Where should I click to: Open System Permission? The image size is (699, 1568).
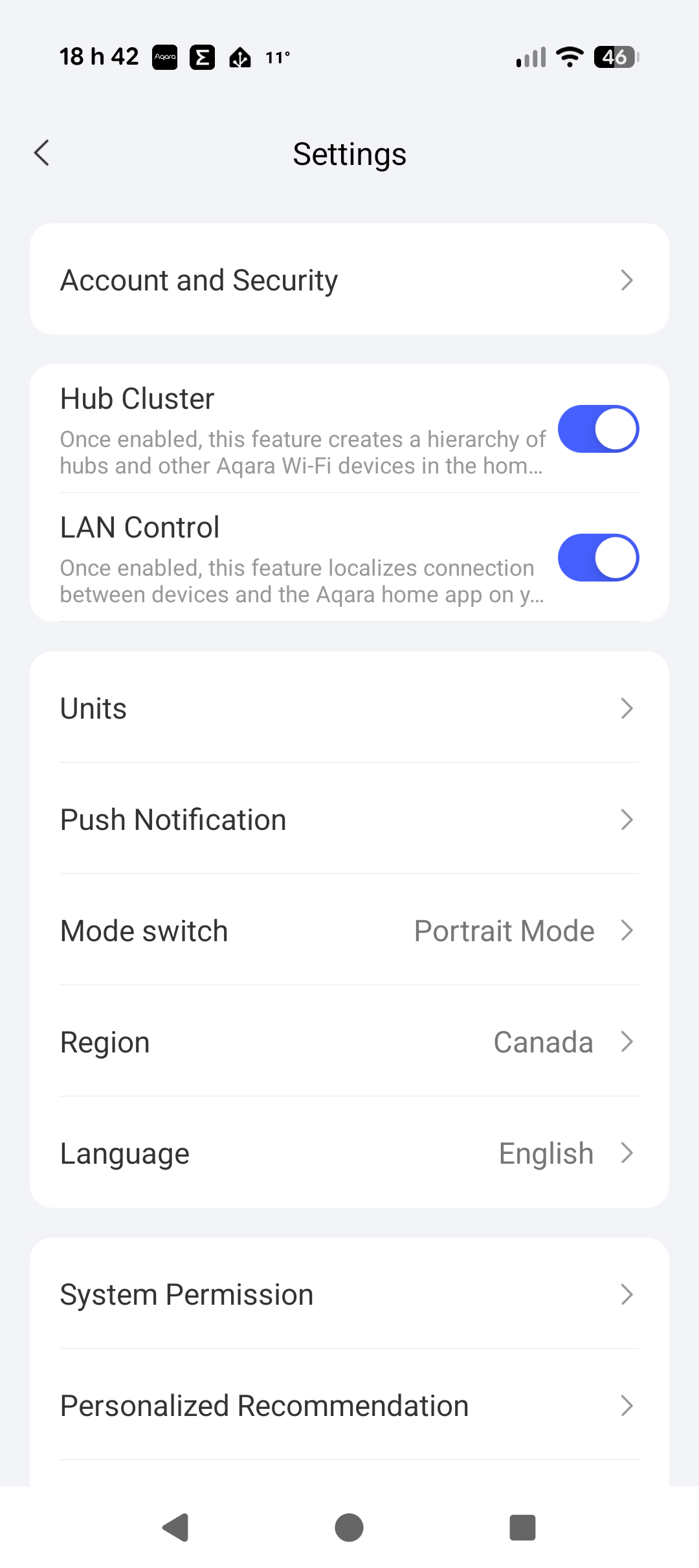349,1294
